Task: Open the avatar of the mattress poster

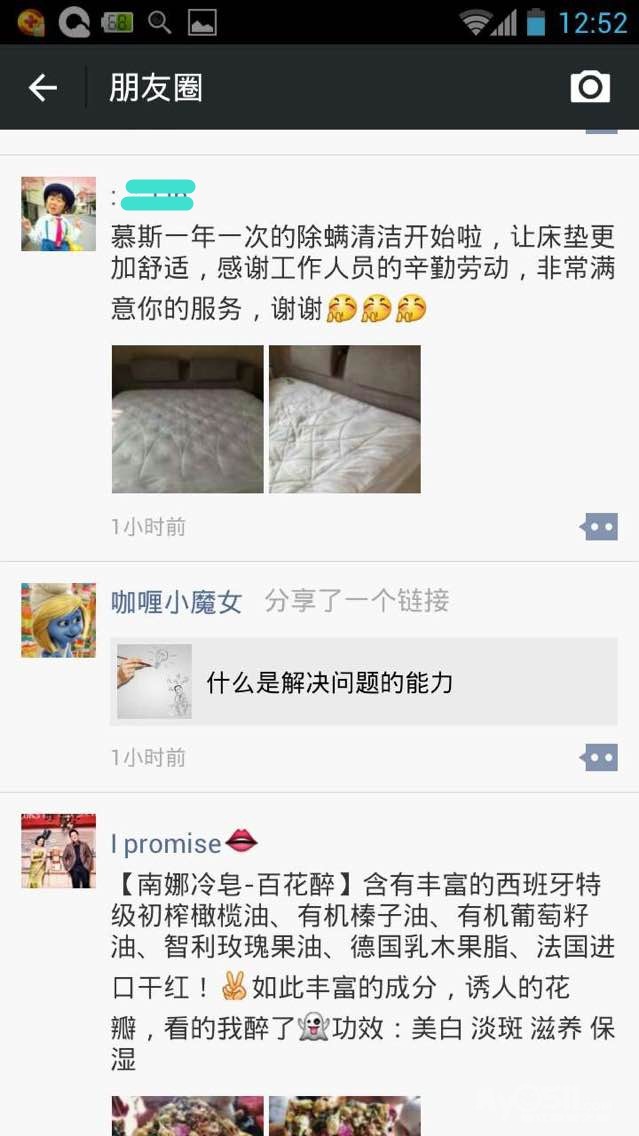Action: 59,214
